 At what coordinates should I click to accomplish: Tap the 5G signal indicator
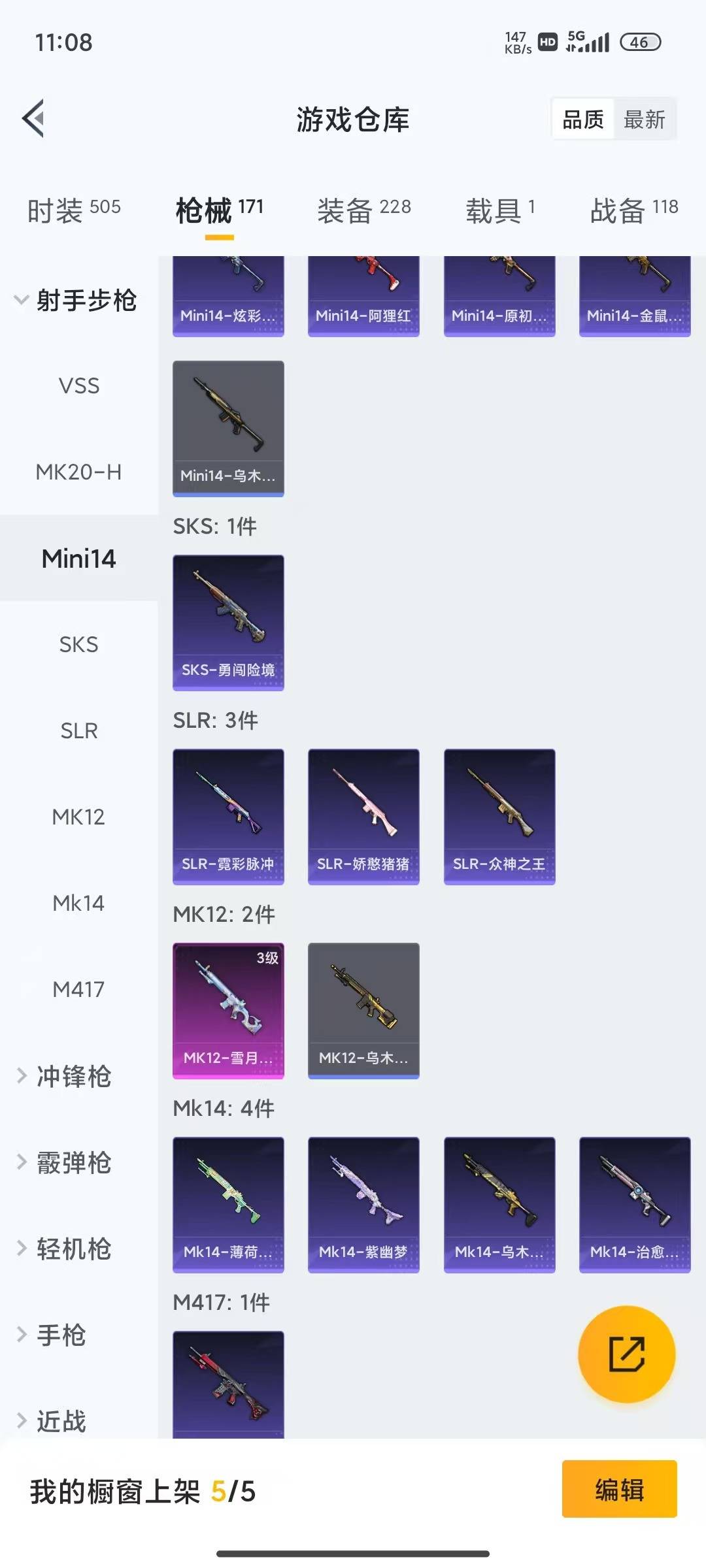[590, 41]
